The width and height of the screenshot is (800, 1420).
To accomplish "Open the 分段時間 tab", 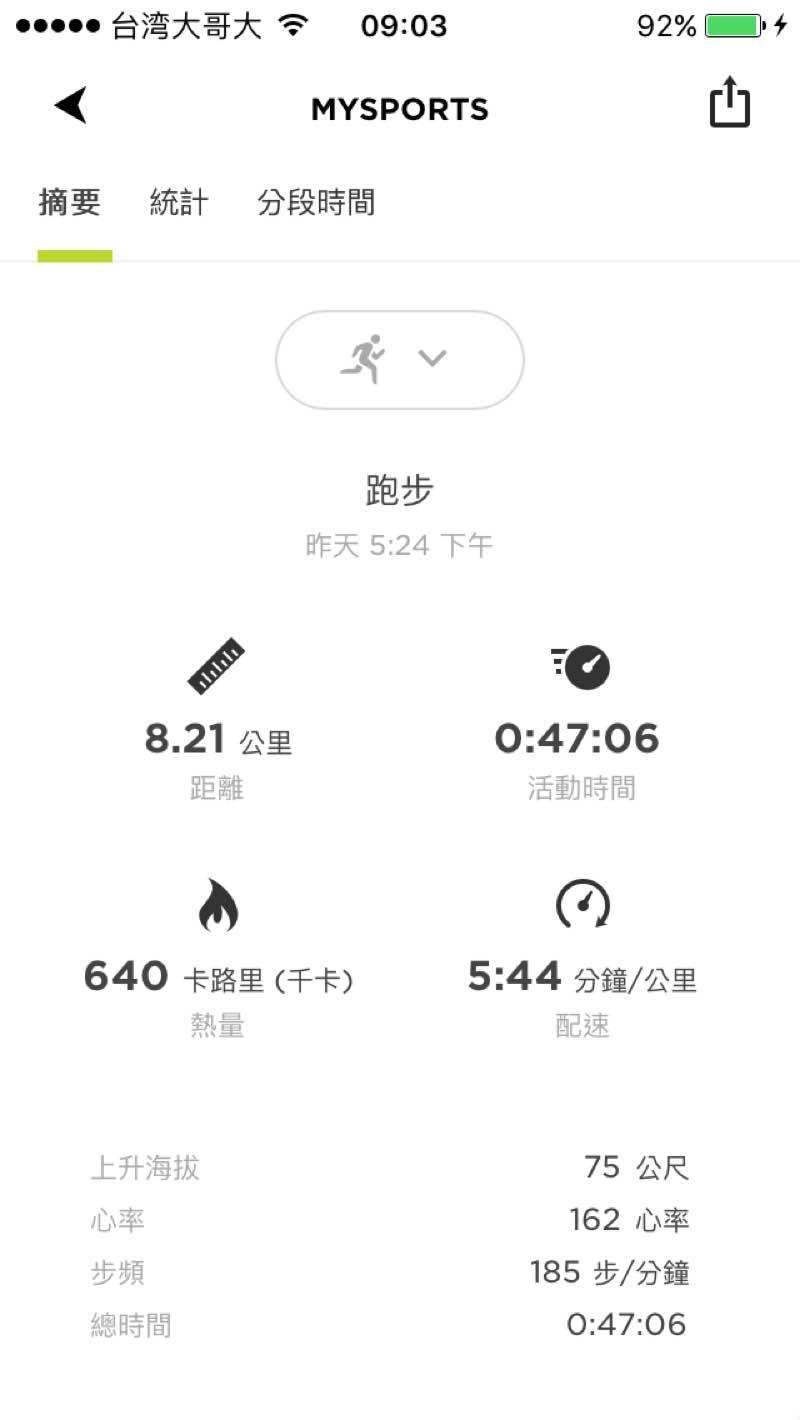I will pos(316,203).
